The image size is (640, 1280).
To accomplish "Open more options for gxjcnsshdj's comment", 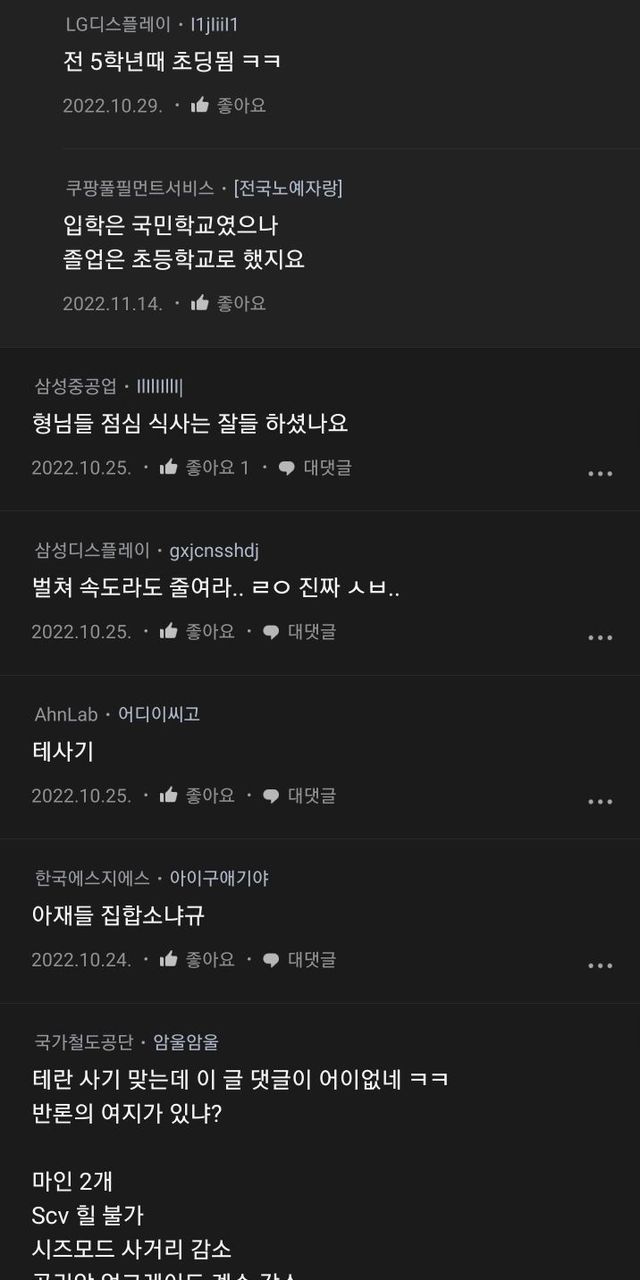I will tap(600, 637).
